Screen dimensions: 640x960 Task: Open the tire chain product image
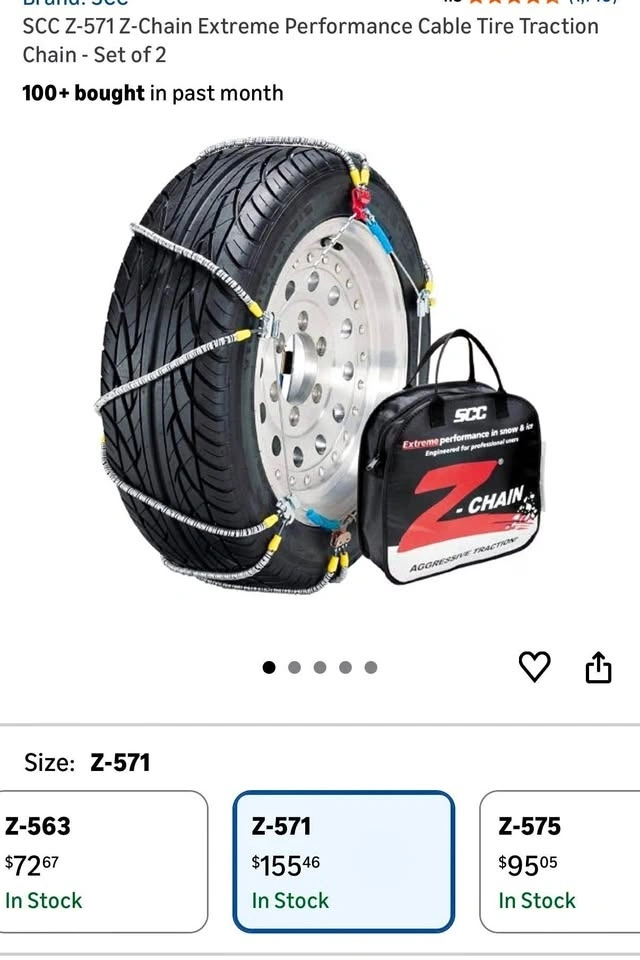click(x=320, y=370)
